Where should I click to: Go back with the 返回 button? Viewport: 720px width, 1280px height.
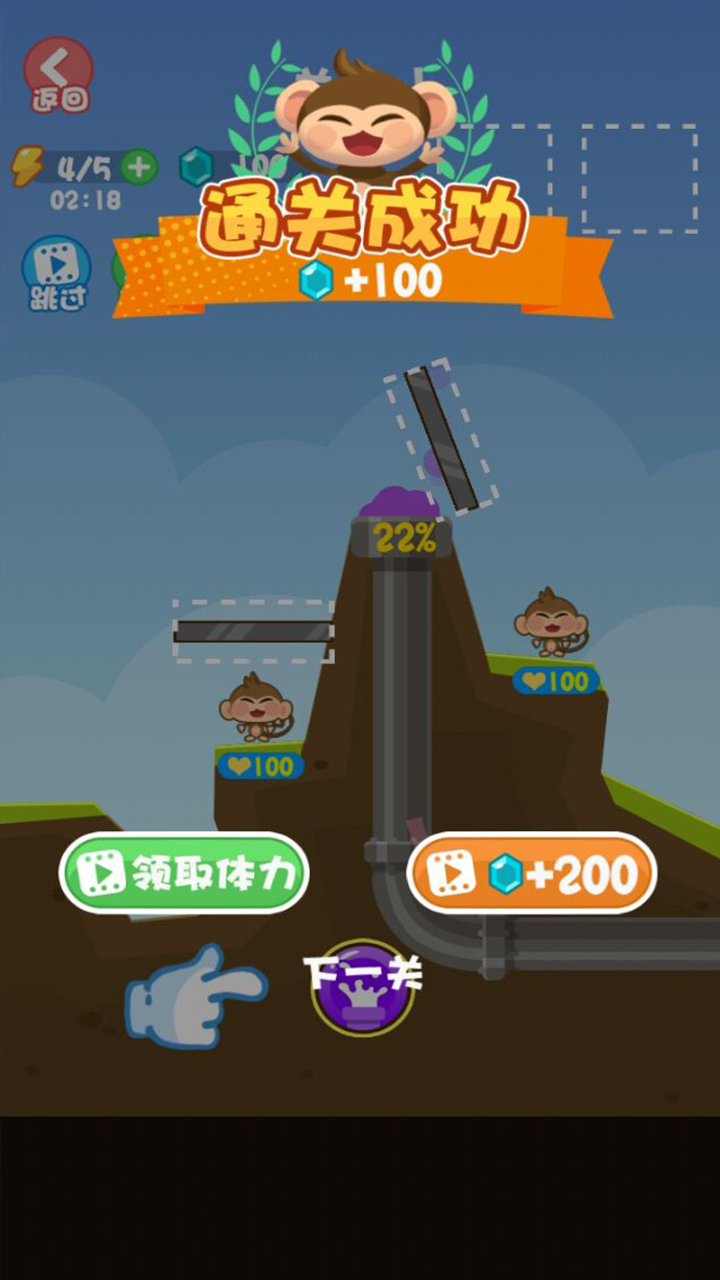(59, 75)
